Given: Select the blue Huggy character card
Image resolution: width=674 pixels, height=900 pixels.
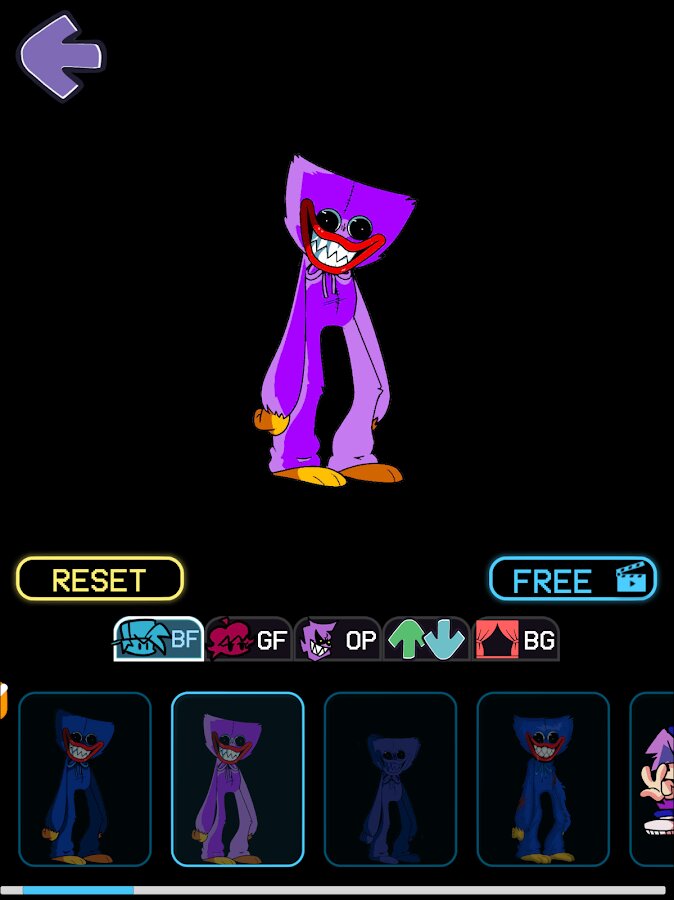Looking at the screenshot, I should point(85,778).
